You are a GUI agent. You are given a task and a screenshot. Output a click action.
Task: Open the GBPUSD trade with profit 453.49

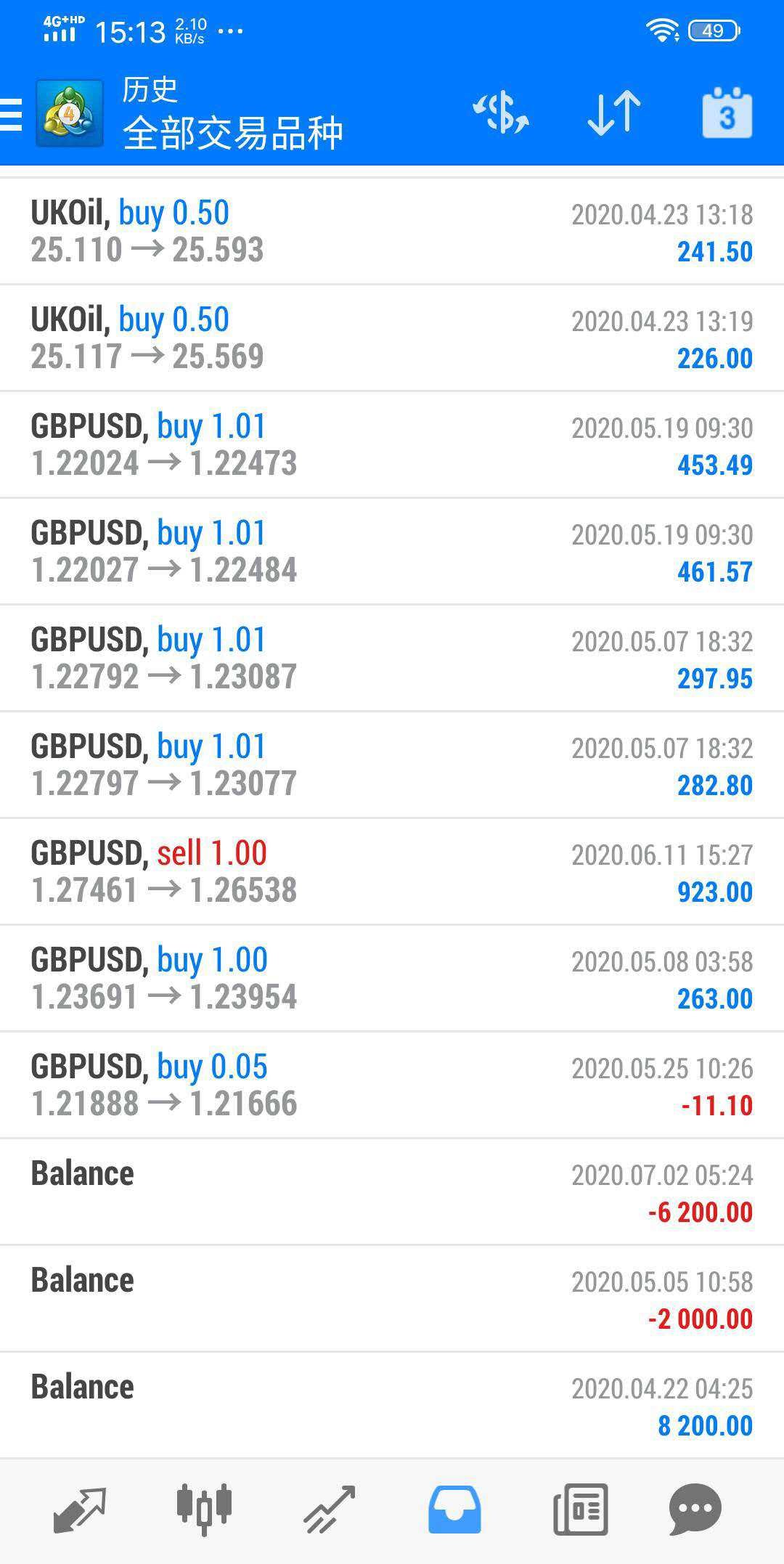392,445
